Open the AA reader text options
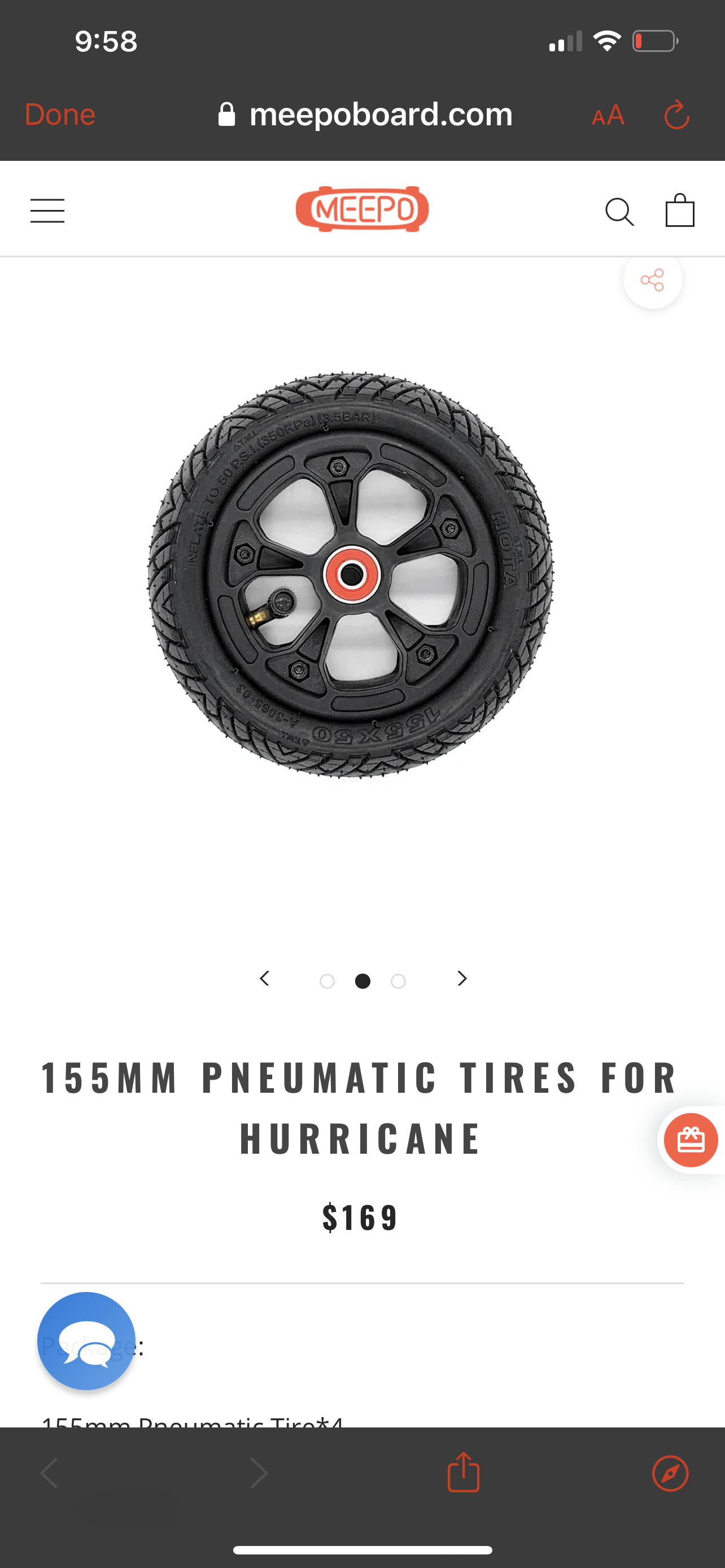Screen dimensions: 725x1568 pyautogui.click(x=608, y=115)
